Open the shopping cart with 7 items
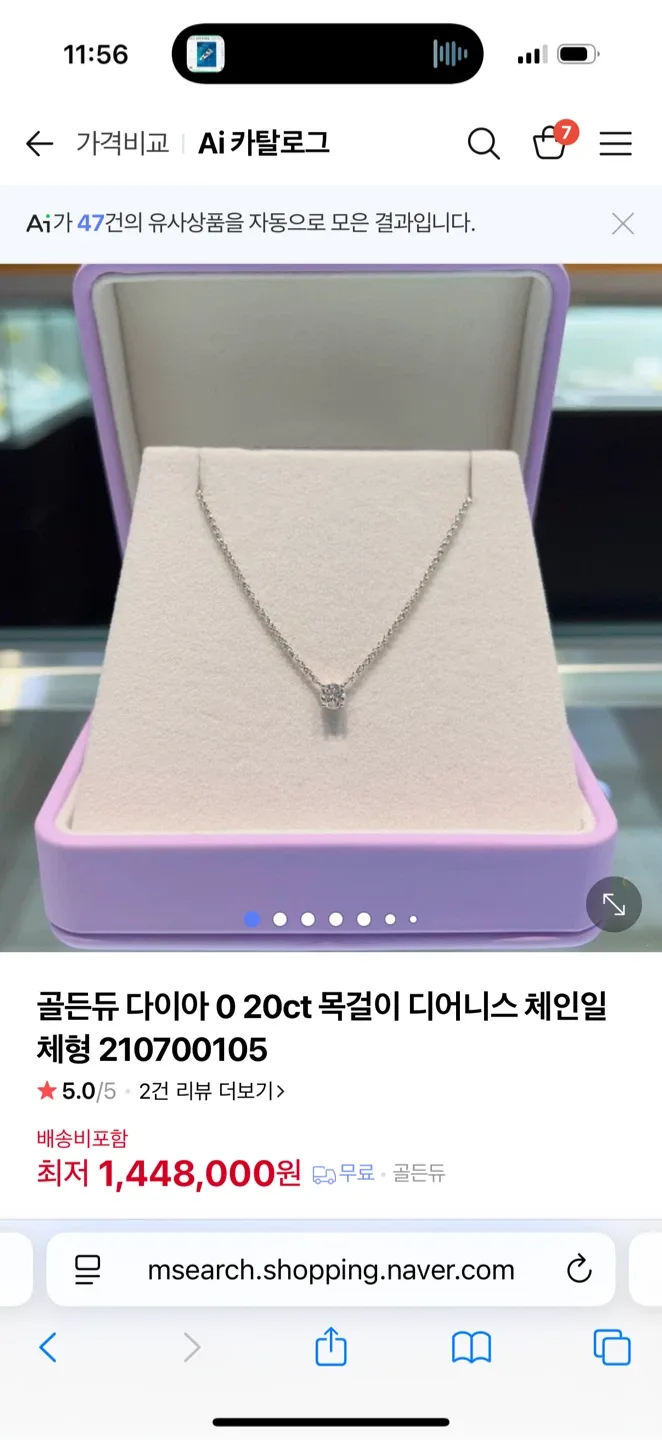 (551, 143)
